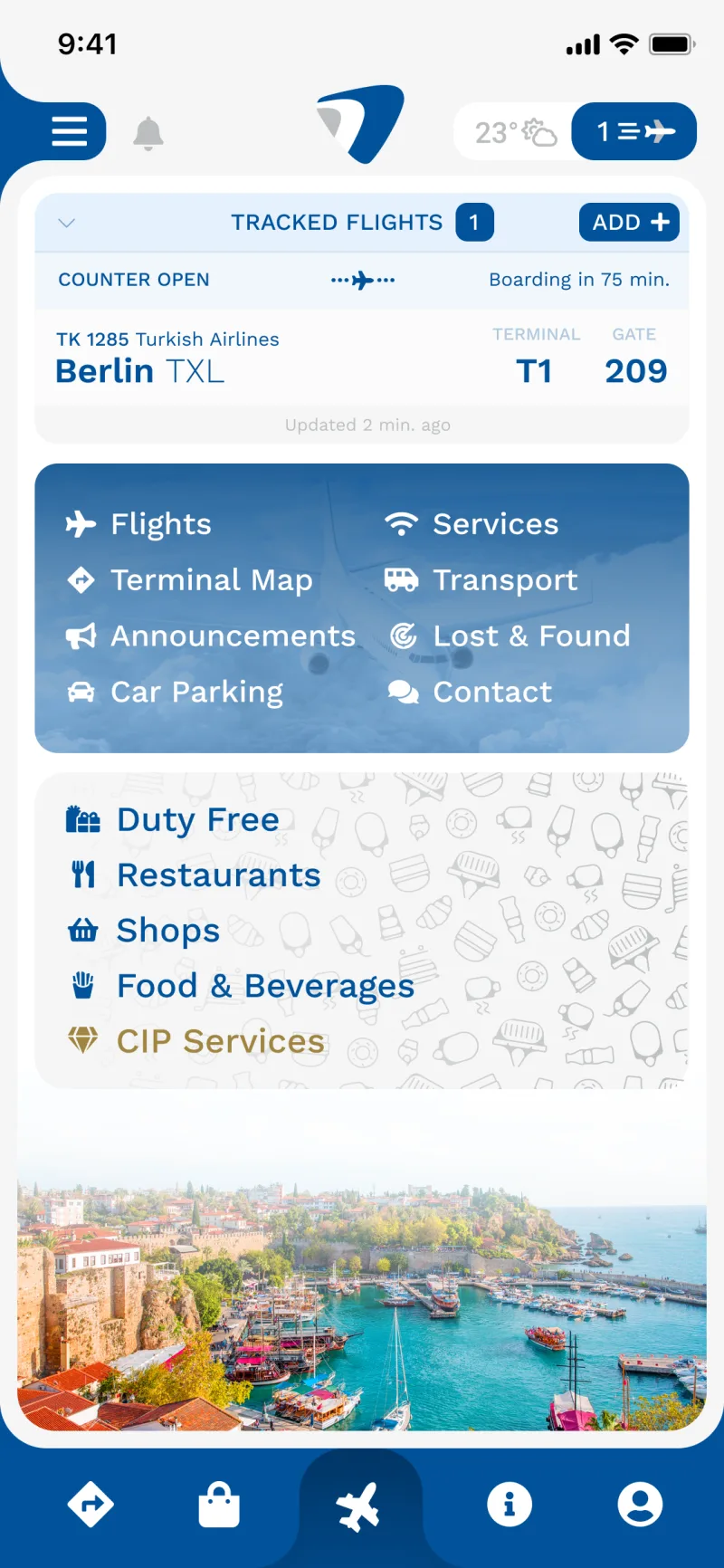
Task: Browse Duty Free
Action: tap(173, 820)
